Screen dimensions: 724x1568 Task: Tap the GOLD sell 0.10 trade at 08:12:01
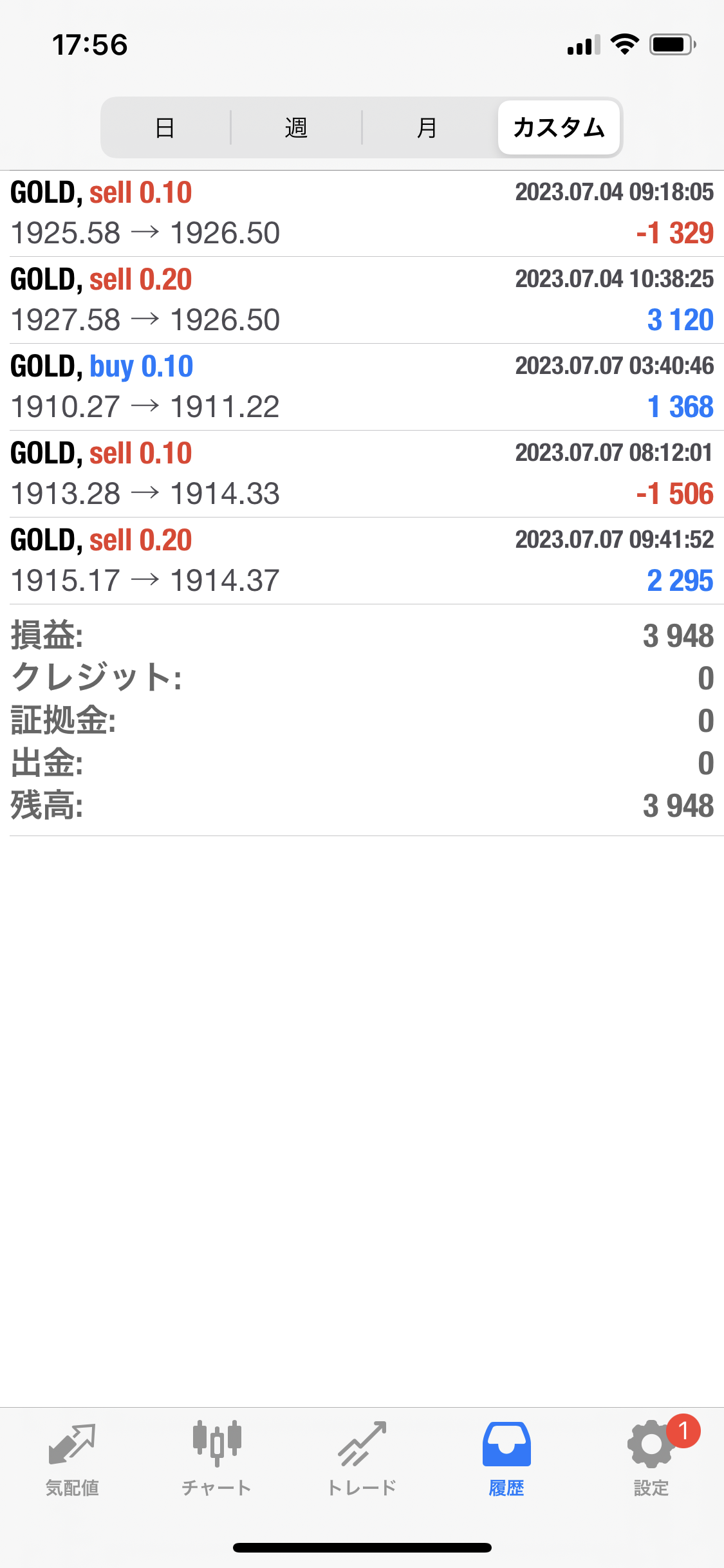(x=362, y=474)
